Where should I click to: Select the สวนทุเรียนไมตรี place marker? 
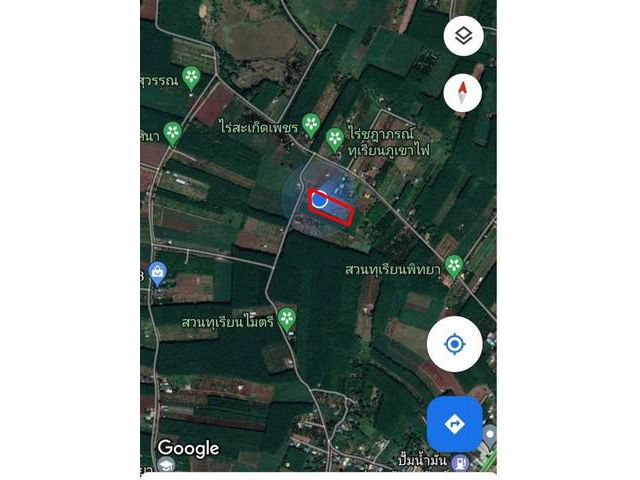(x=287, y=319)
